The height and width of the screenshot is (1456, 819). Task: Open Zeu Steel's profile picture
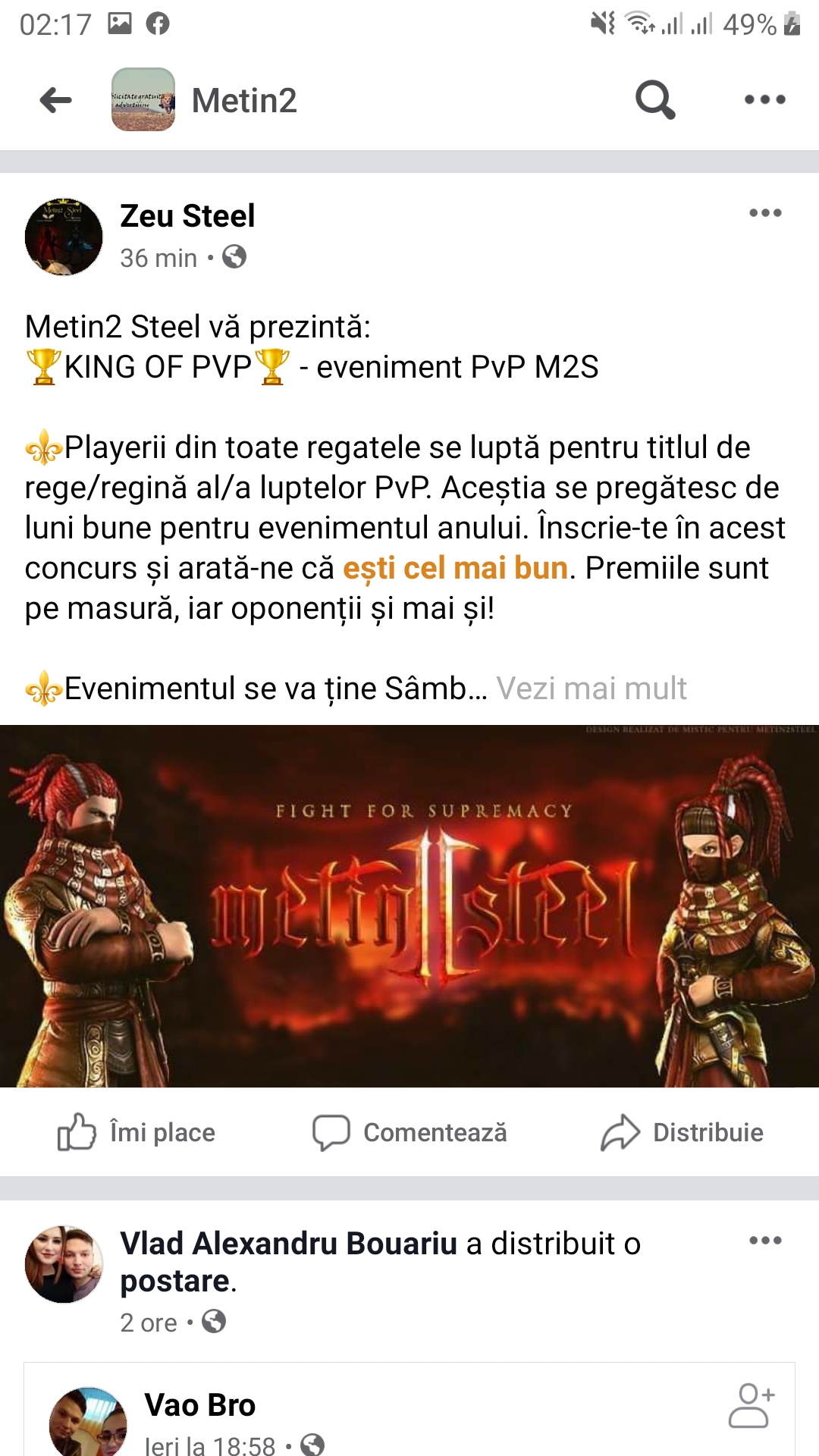point(64,237)
